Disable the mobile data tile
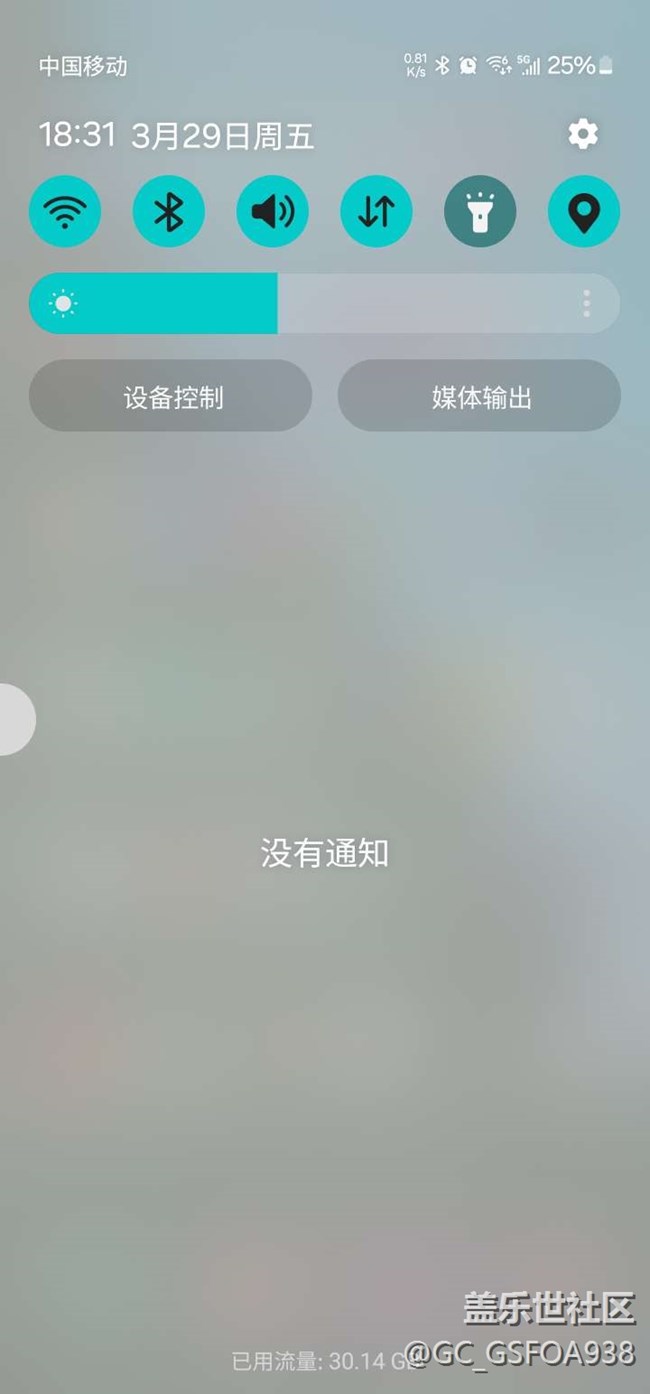The height and width of the screenshot is (1394, 650). tap(377, 211)
